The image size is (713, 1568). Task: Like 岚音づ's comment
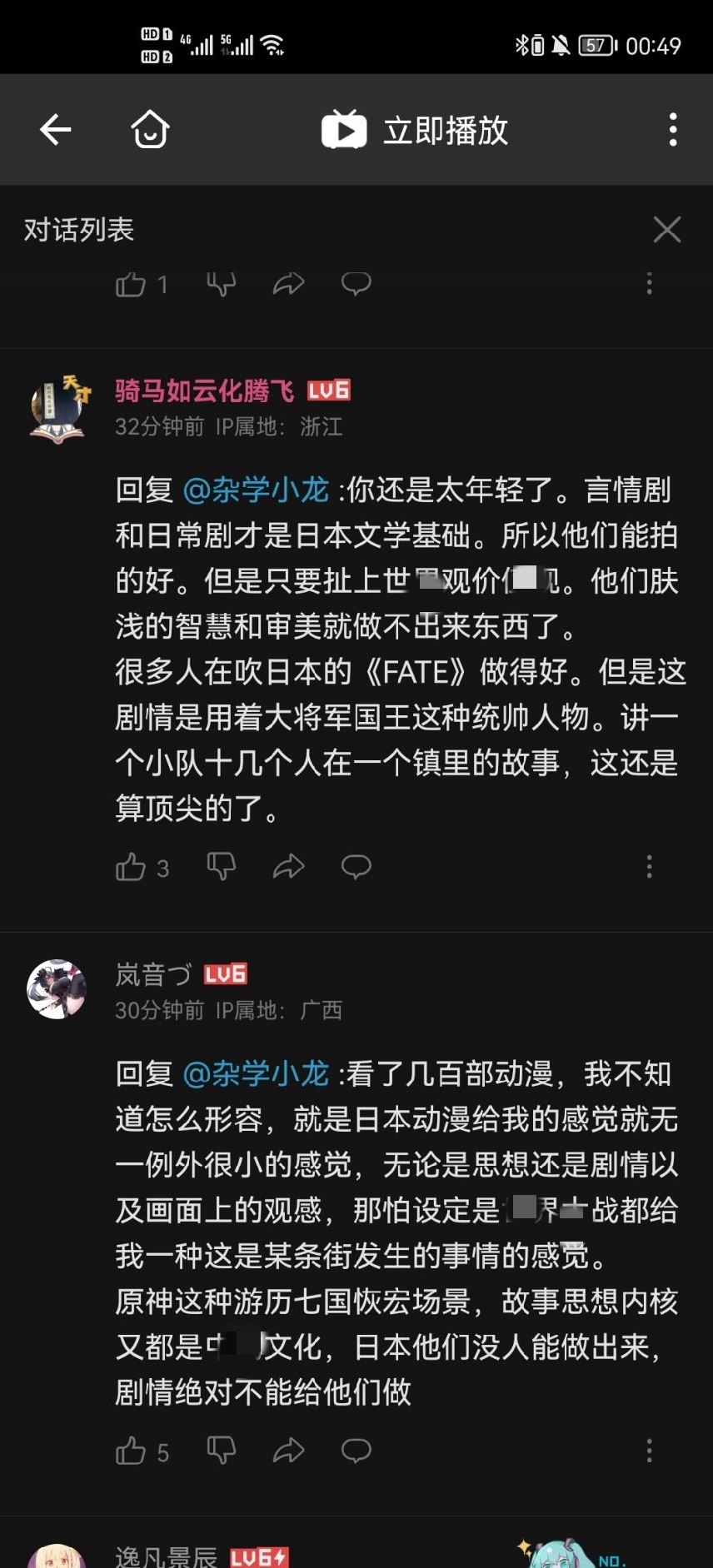pos(131,1451)
